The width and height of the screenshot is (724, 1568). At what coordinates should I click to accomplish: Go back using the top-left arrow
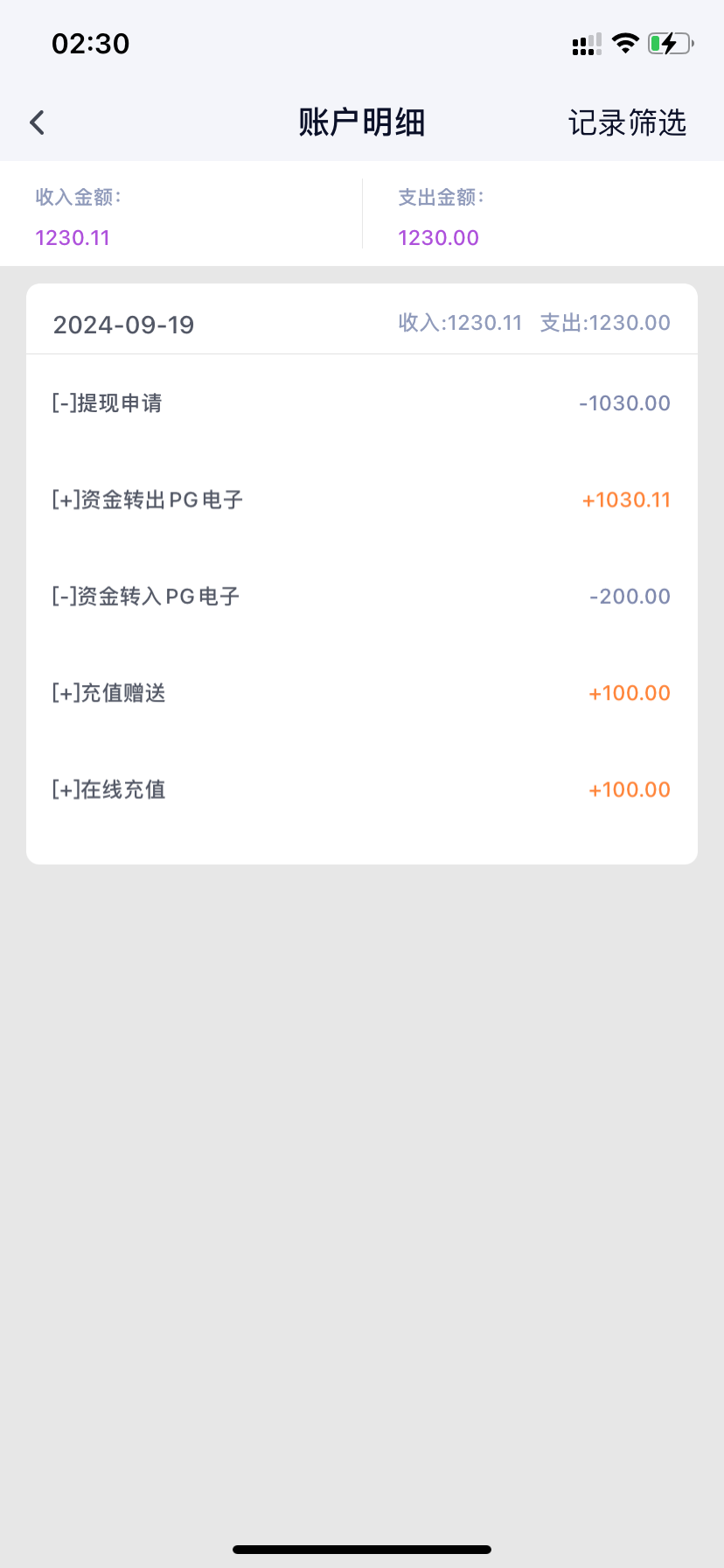[x=37, y=122]
